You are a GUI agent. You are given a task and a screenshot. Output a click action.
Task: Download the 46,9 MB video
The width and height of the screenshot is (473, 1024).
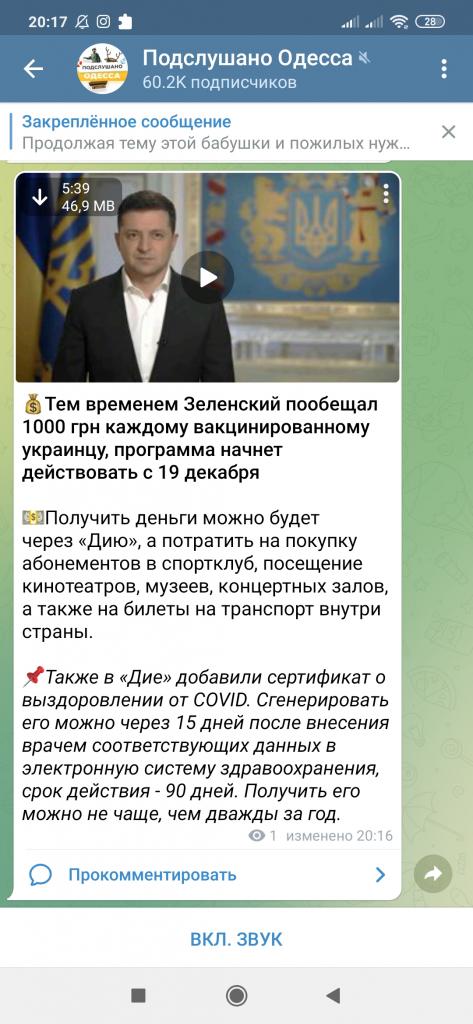40,197
